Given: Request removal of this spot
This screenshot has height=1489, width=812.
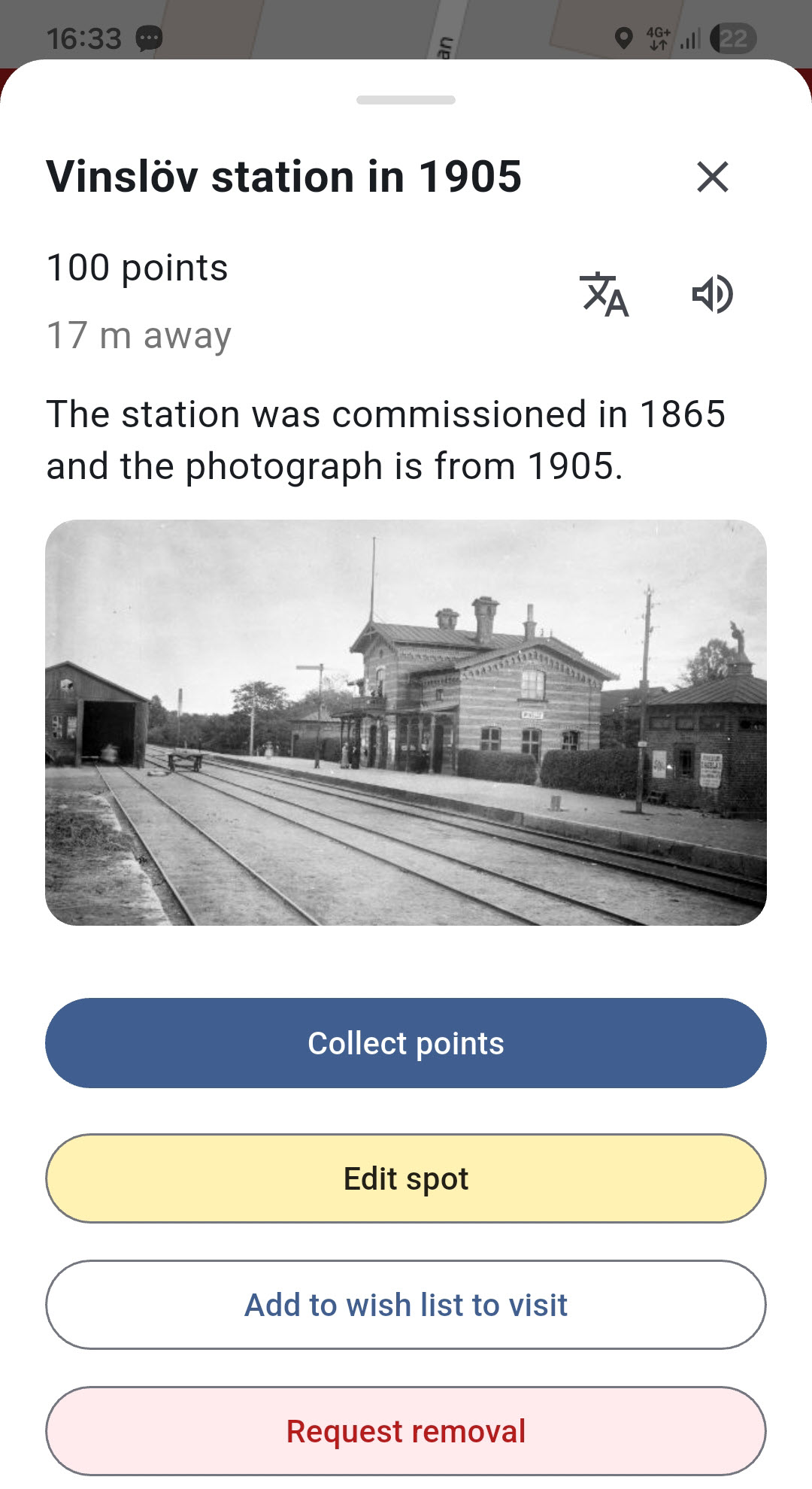Looking at the screenshot, I should (x=406, y=1431).
